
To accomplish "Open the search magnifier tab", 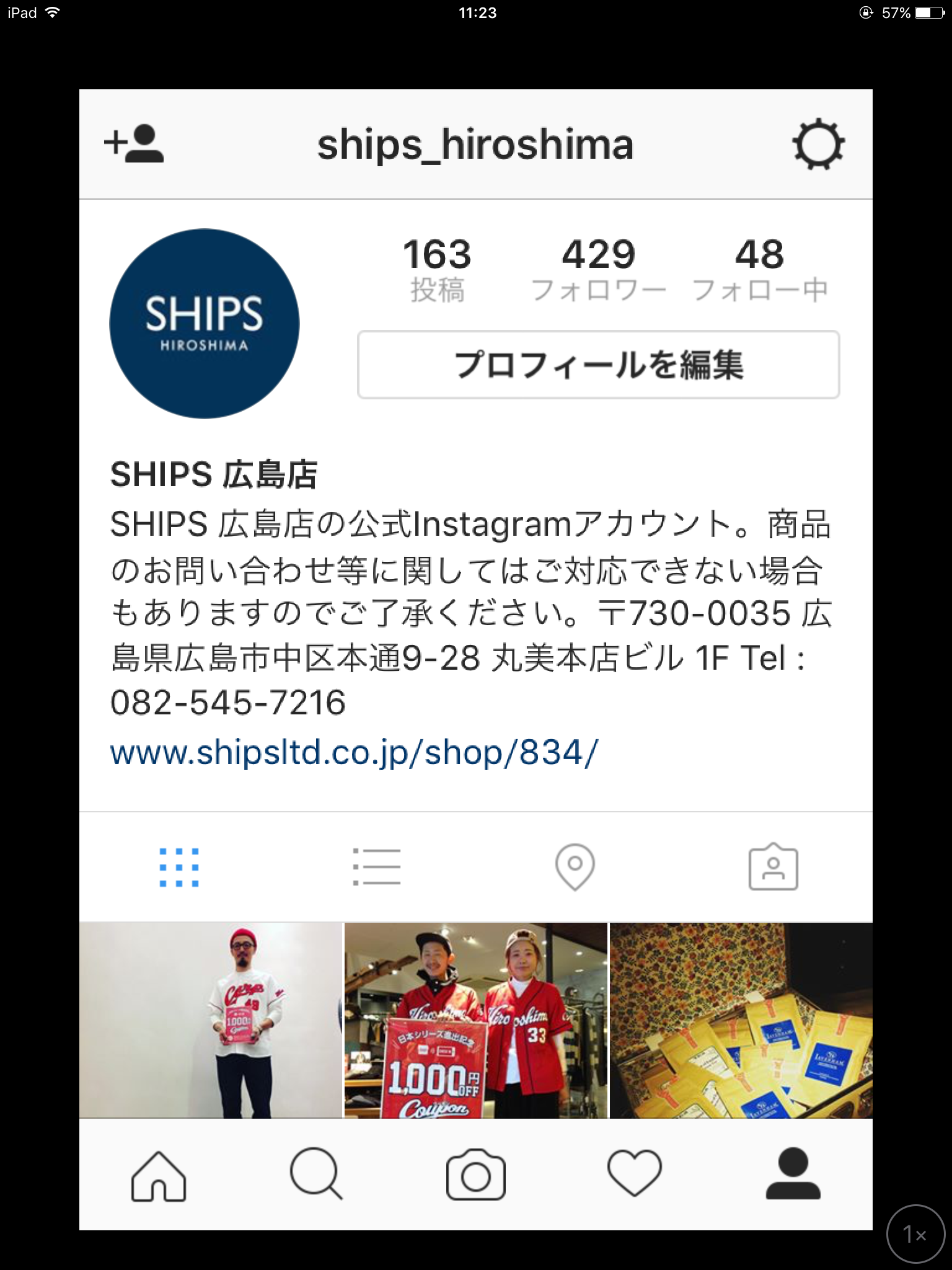I will 317,1175.
